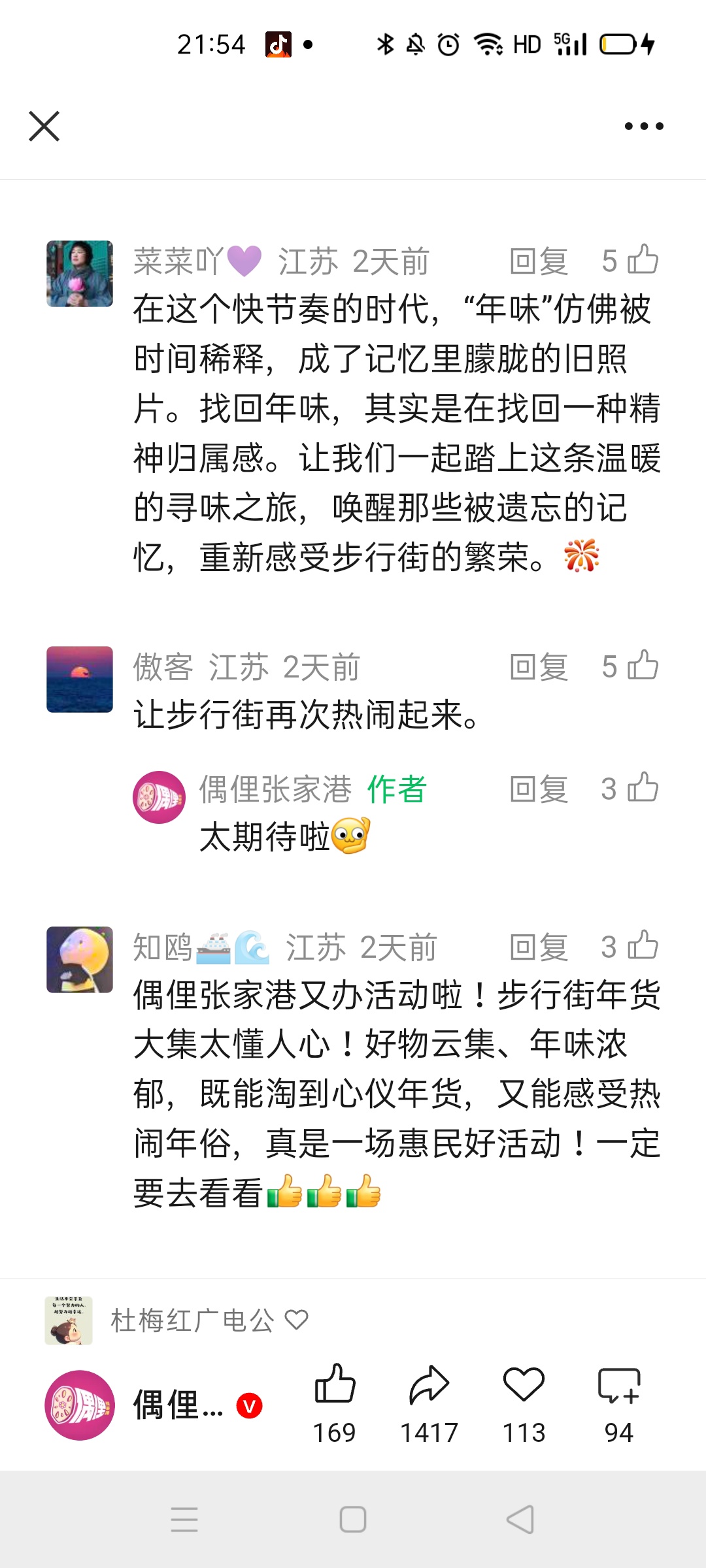
Task: Go to the phone's home screen
Action: click(x=353, y=1519)
